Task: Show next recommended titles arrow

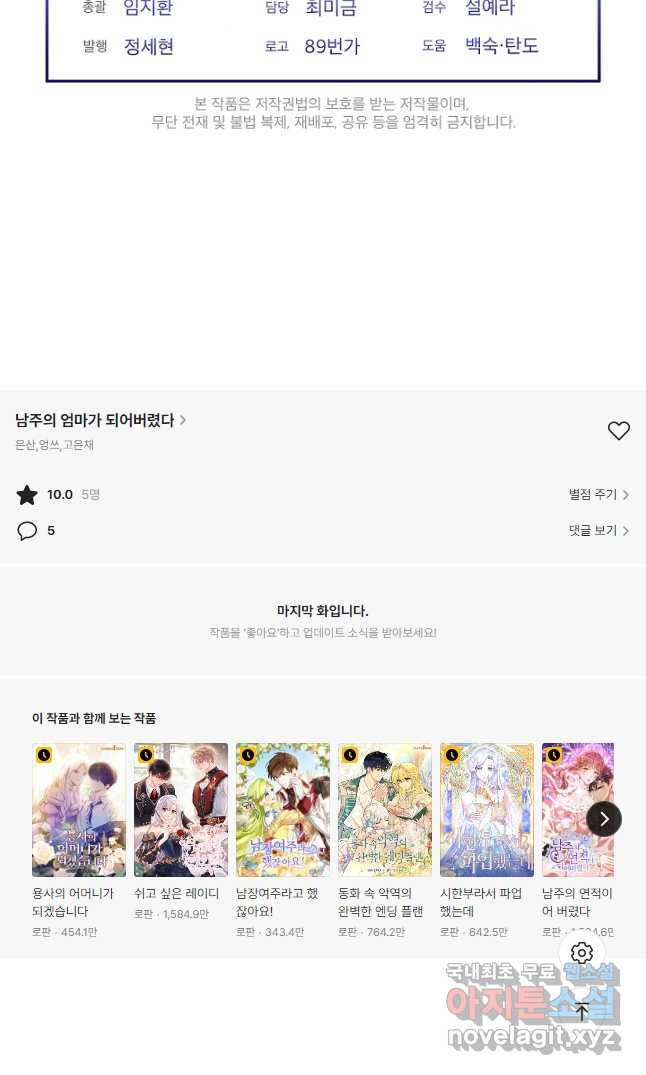Action: click(604, 819)
